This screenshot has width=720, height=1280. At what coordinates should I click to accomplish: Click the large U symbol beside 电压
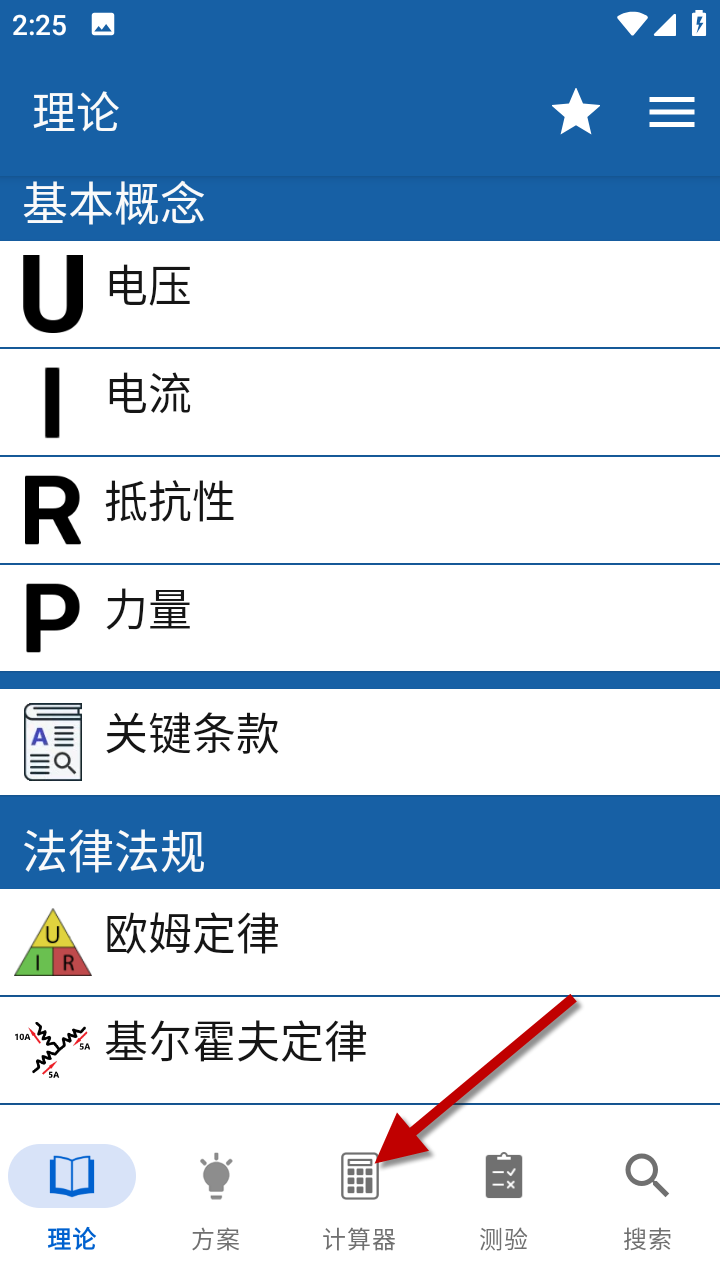tap(51, 293)
